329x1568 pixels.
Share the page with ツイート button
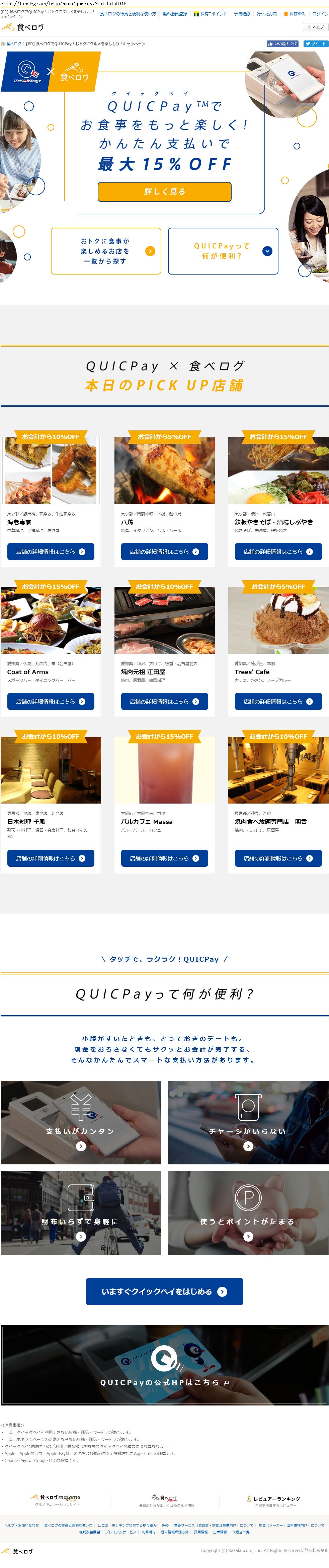tap(316, 44)
